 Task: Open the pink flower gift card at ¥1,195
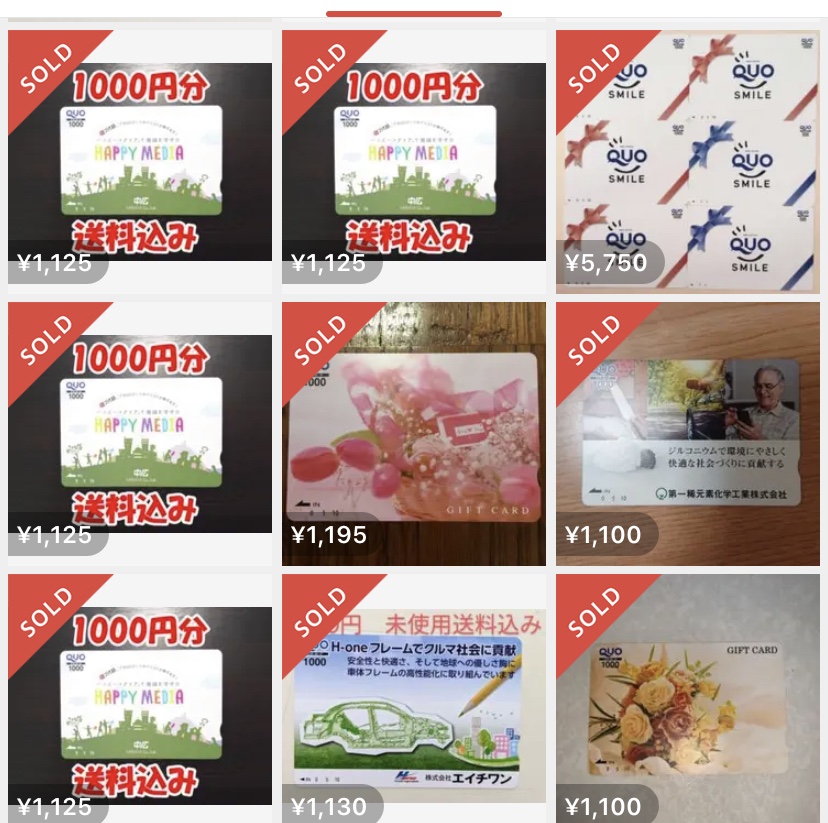click(x=414, y=434)
